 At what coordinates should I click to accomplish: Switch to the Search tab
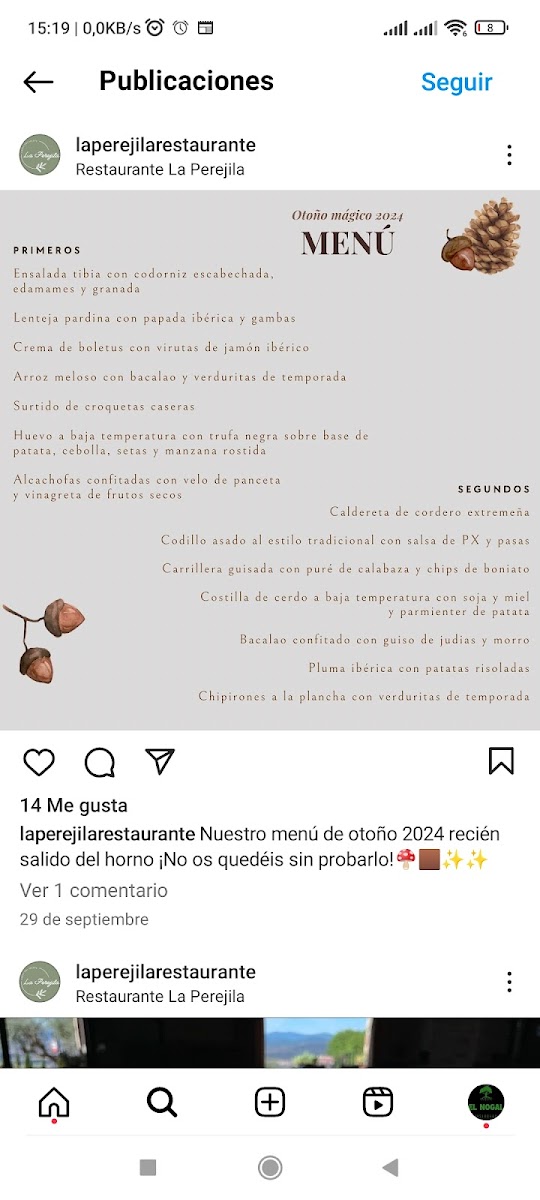pyautogui.click(x=162, y=1102)
